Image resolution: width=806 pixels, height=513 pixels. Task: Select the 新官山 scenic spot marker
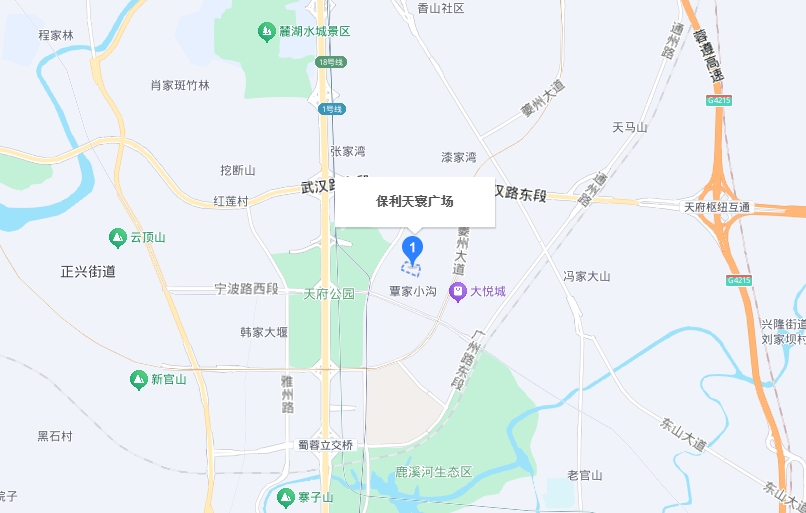[x=139, y=380]
